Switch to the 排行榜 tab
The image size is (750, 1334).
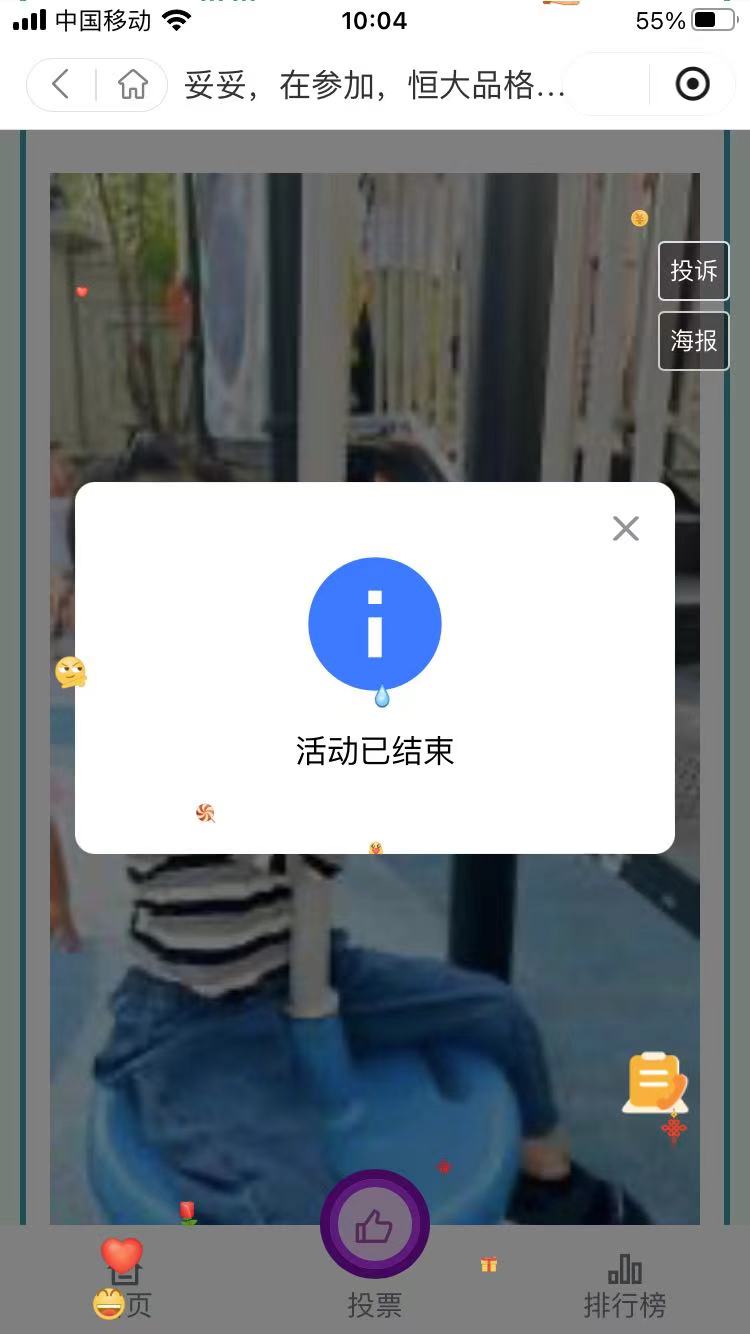624,1286
